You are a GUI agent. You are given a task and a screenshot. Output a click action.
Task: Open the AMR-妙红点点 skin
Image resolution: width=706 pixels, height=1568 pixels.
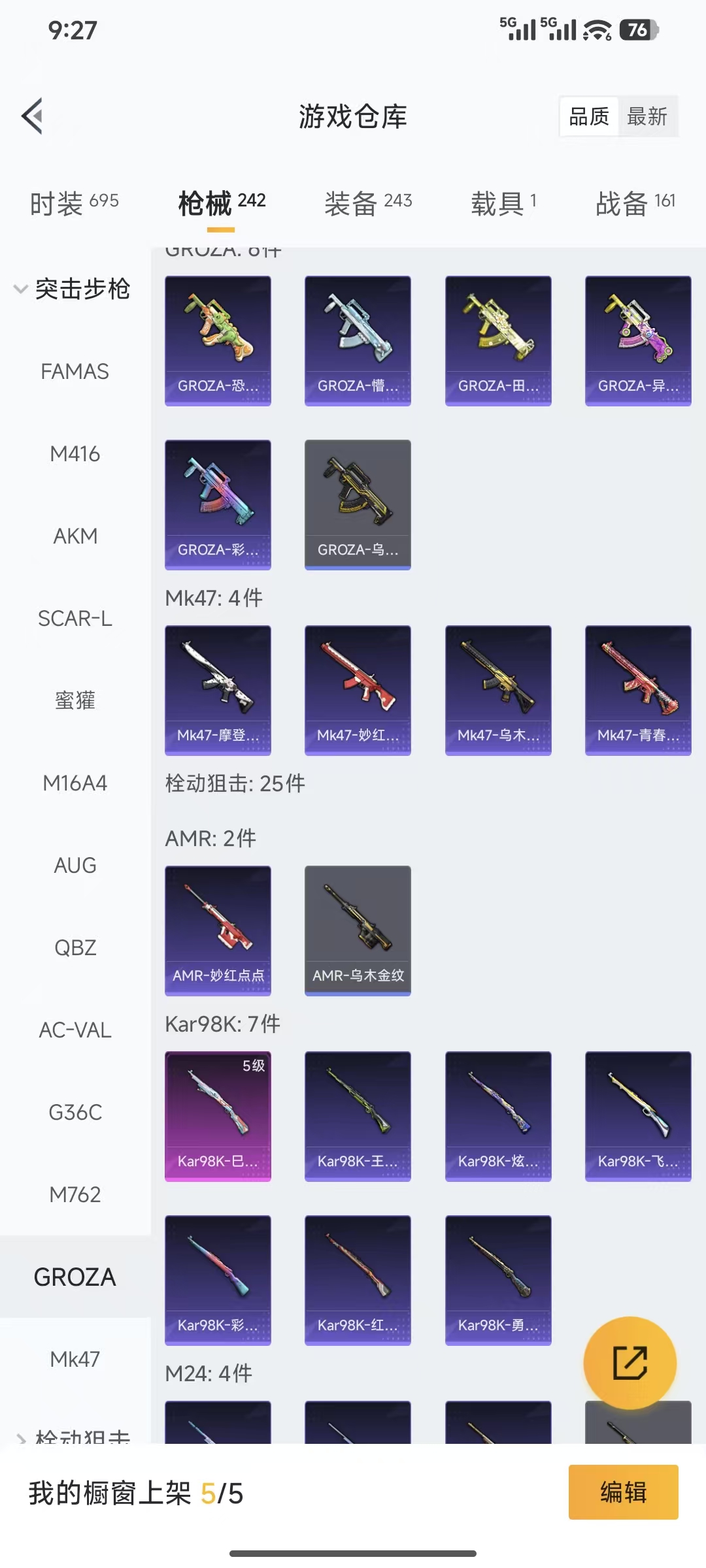coord(218,930)
